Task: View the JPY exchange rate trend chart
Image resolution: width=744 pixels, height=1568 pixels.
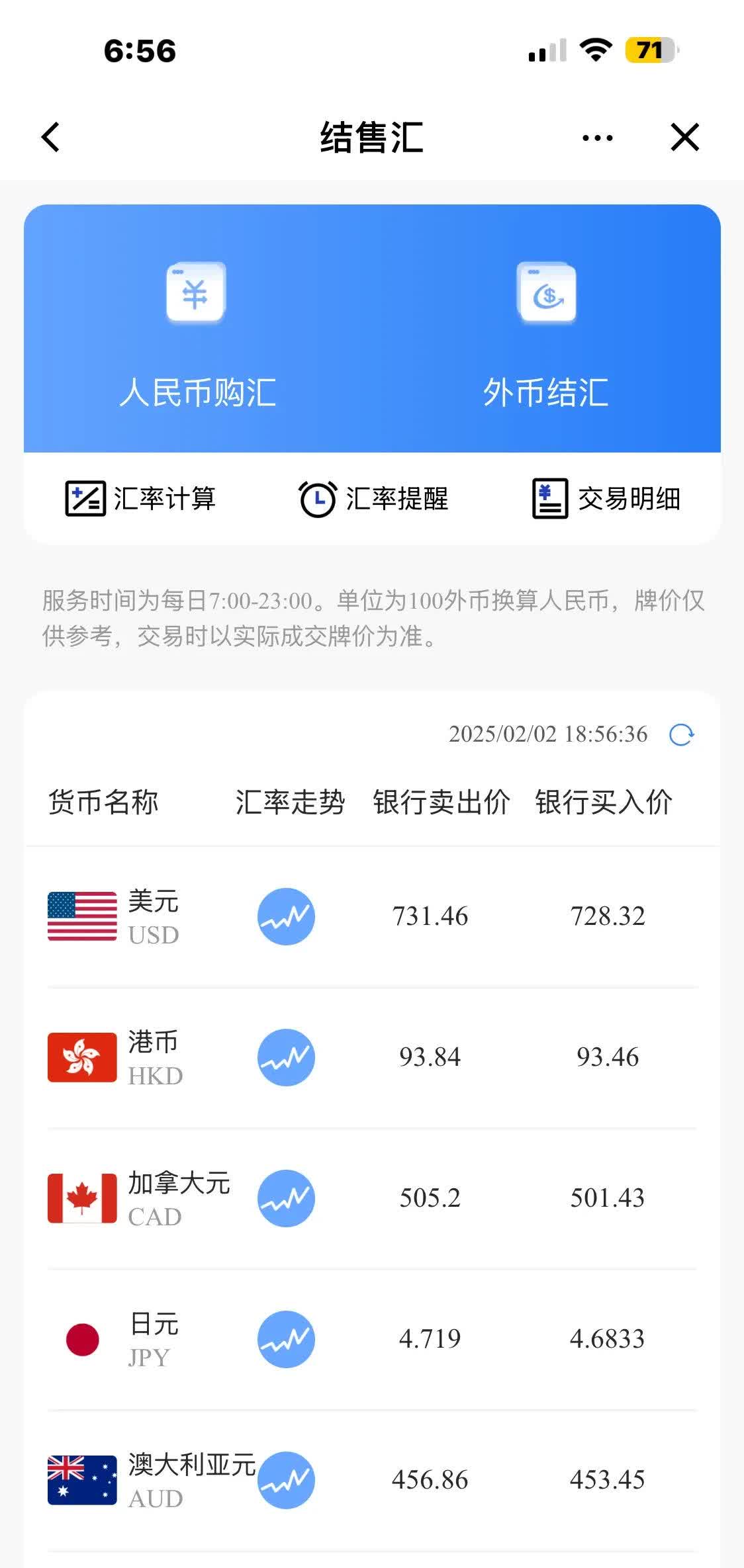Action: click(285, 1339)
